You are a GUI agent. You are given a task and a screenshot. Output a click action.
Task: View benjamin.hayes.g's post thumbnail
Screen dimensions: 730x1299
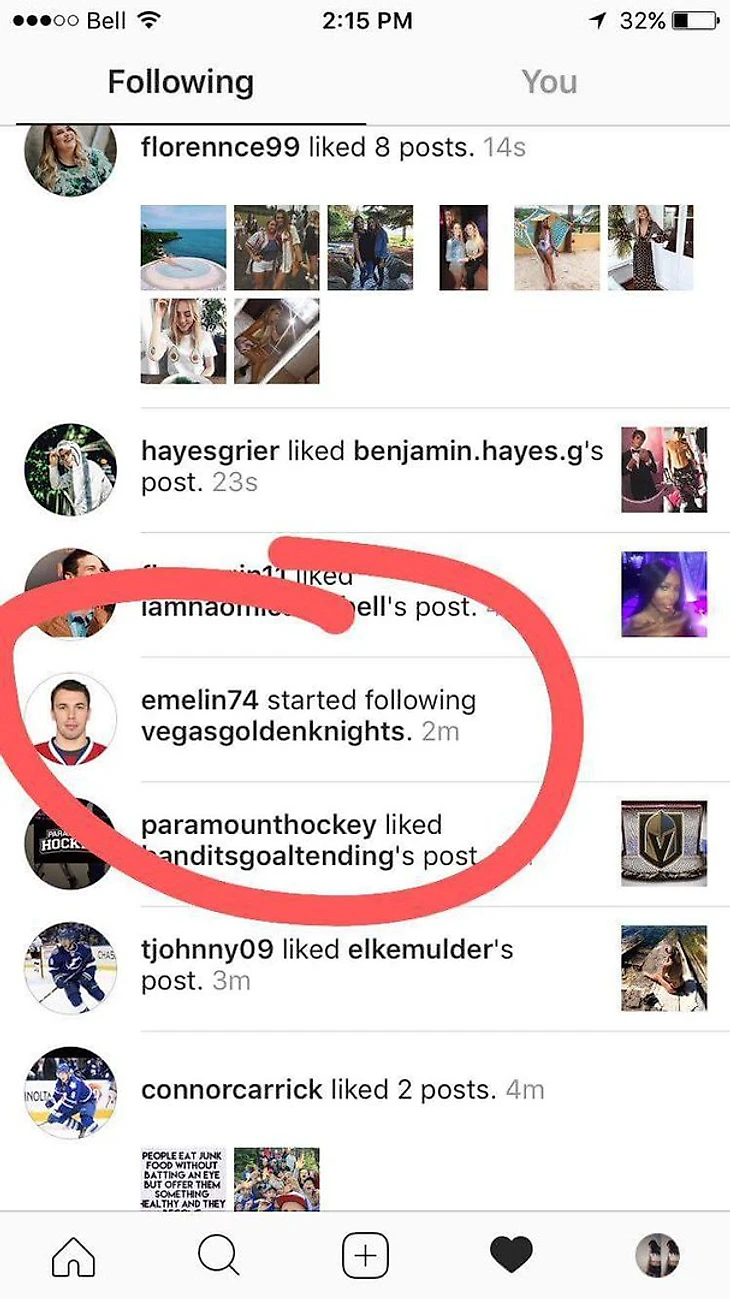click(664, 470)
